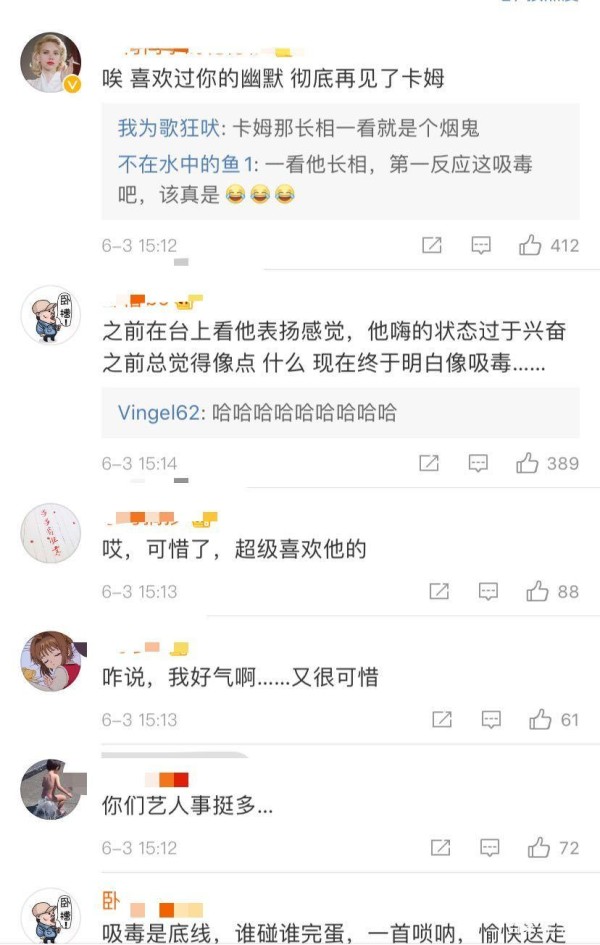Share the '咋说,我好气啊' comment
This screenshot has height=945, width=600.
pyautogui.click(x=441, y=719)
